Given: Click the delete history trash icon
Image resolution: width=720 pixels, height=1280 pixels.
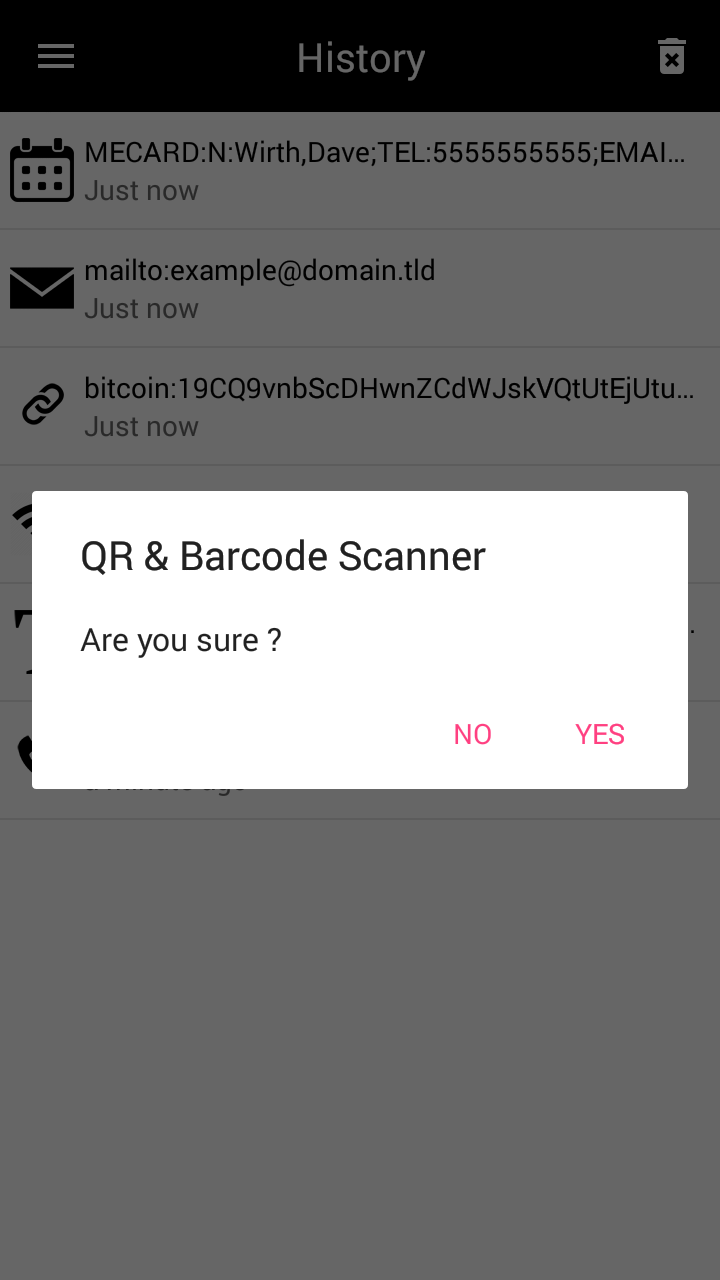Looking at the screenshot, I should point(671,56).
